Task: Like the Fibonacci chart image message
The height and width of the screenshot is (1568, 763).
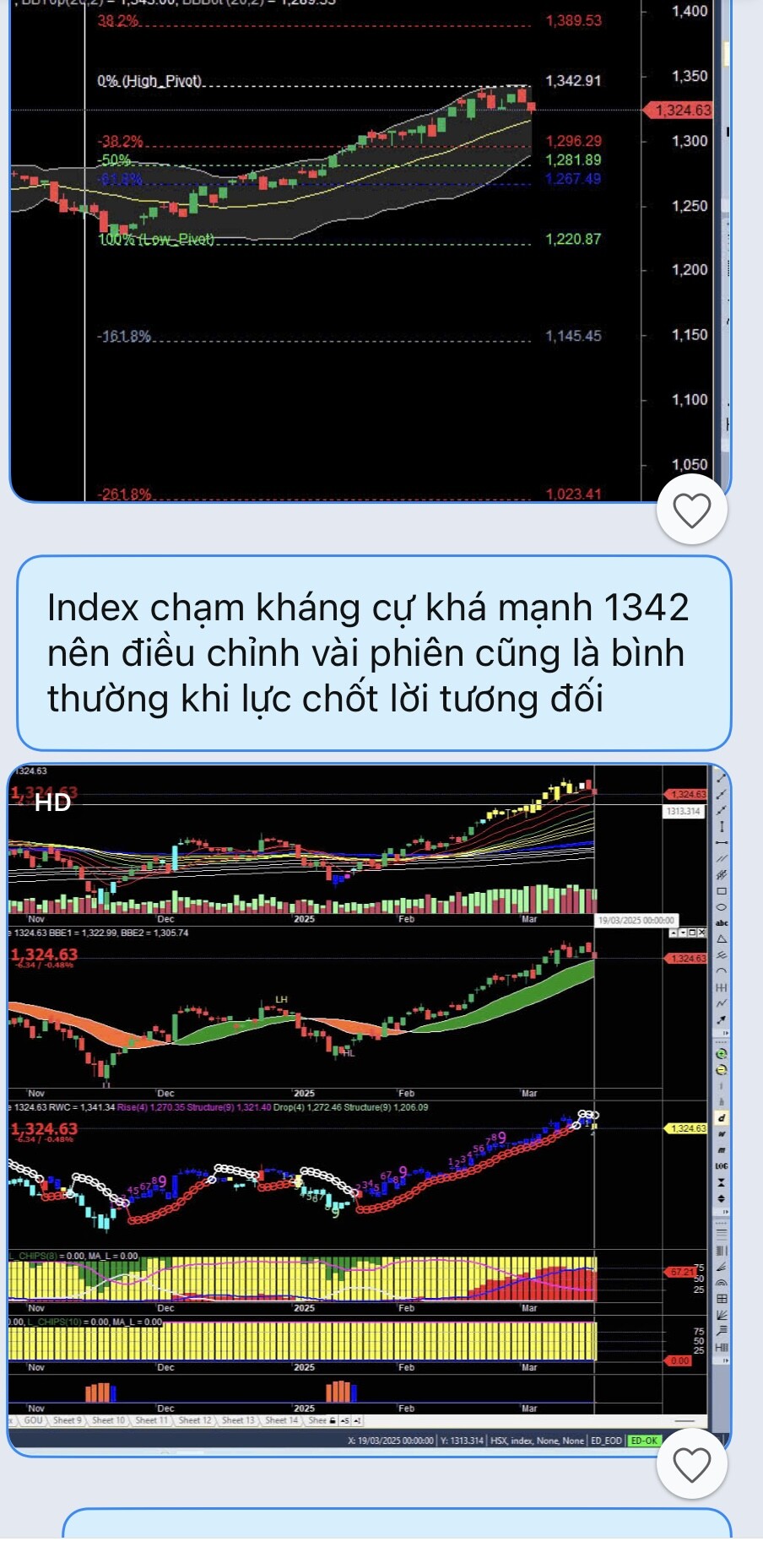Action: pyautogui.click(x=691, y=510)
